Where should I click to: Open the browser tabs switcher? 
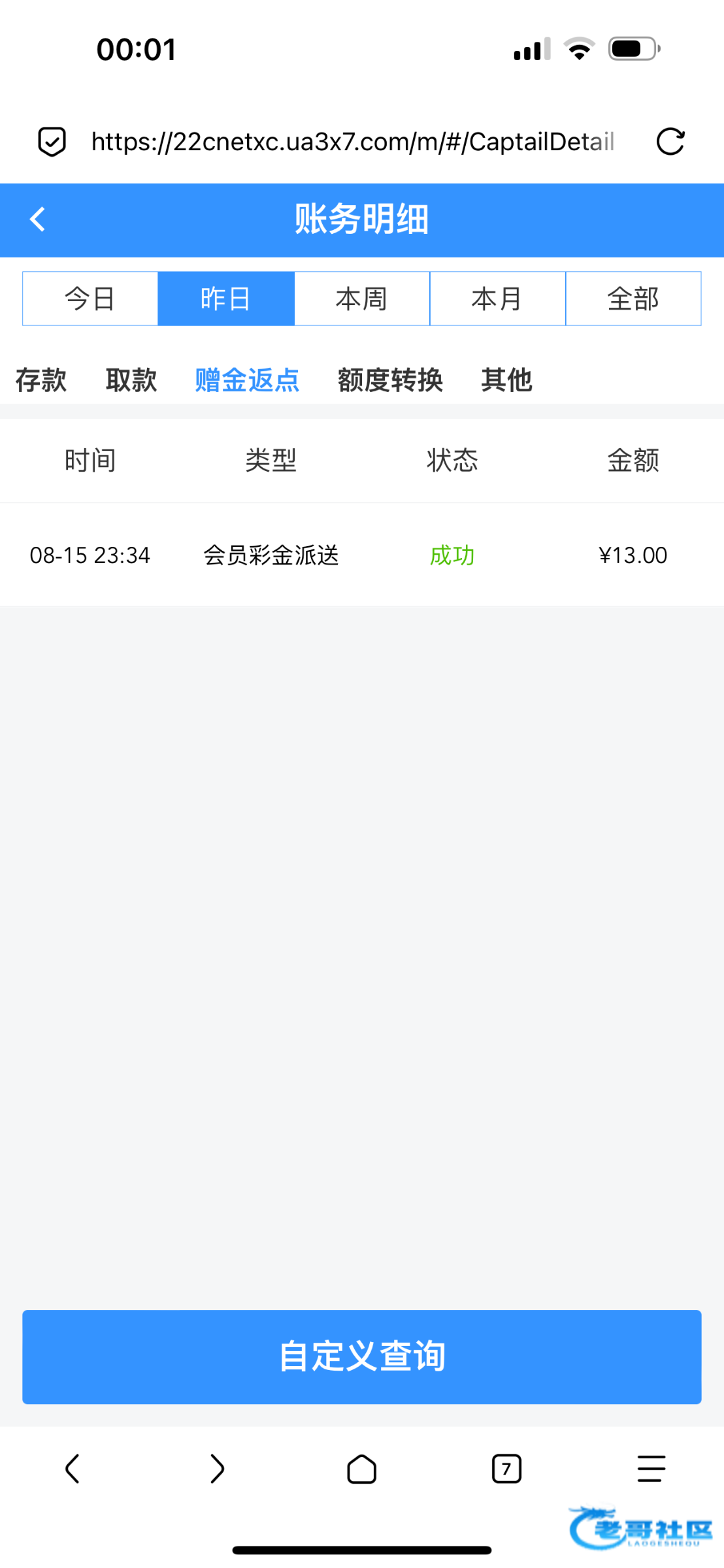click(x=506, y=1469)
